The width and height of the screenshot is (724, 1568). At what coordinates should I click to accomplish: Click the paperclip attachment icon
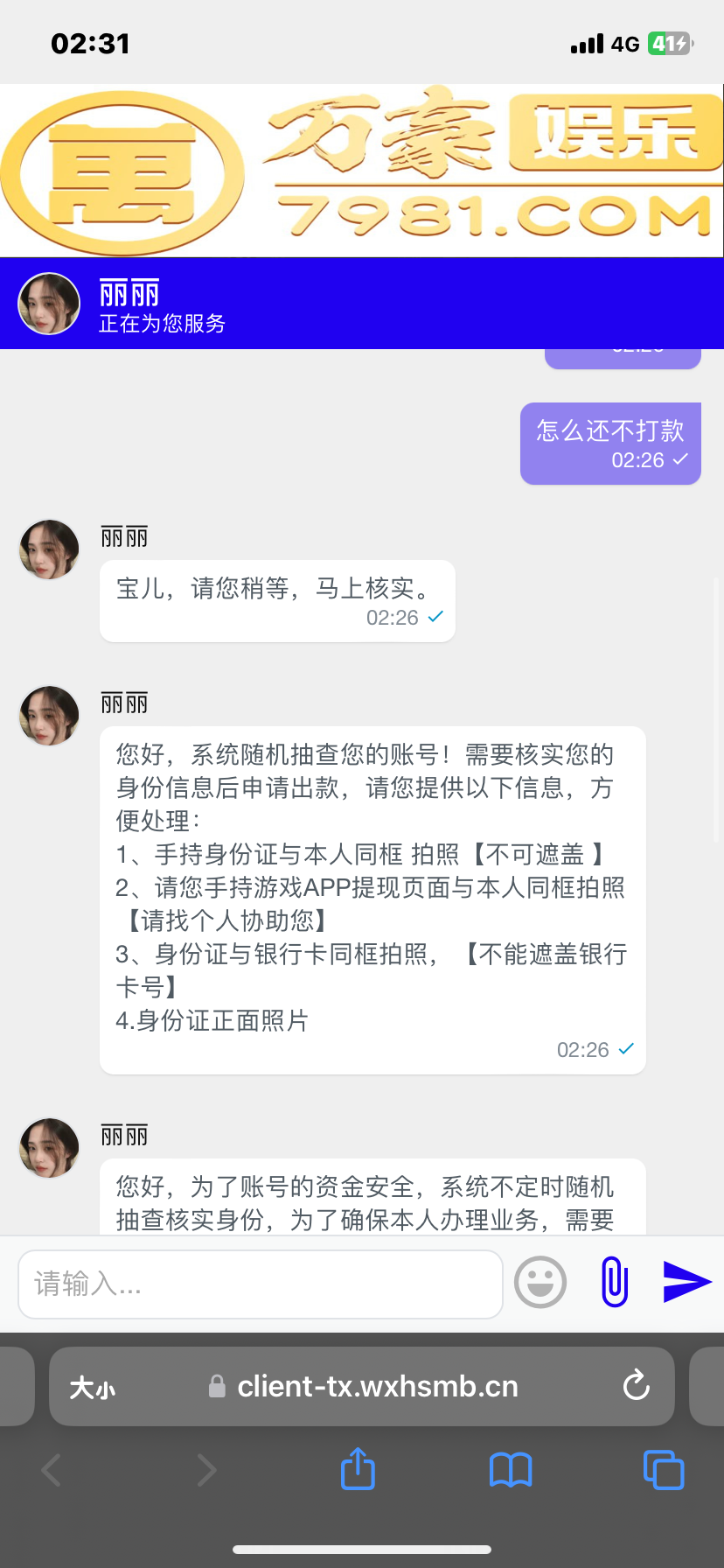(614, 1282)
